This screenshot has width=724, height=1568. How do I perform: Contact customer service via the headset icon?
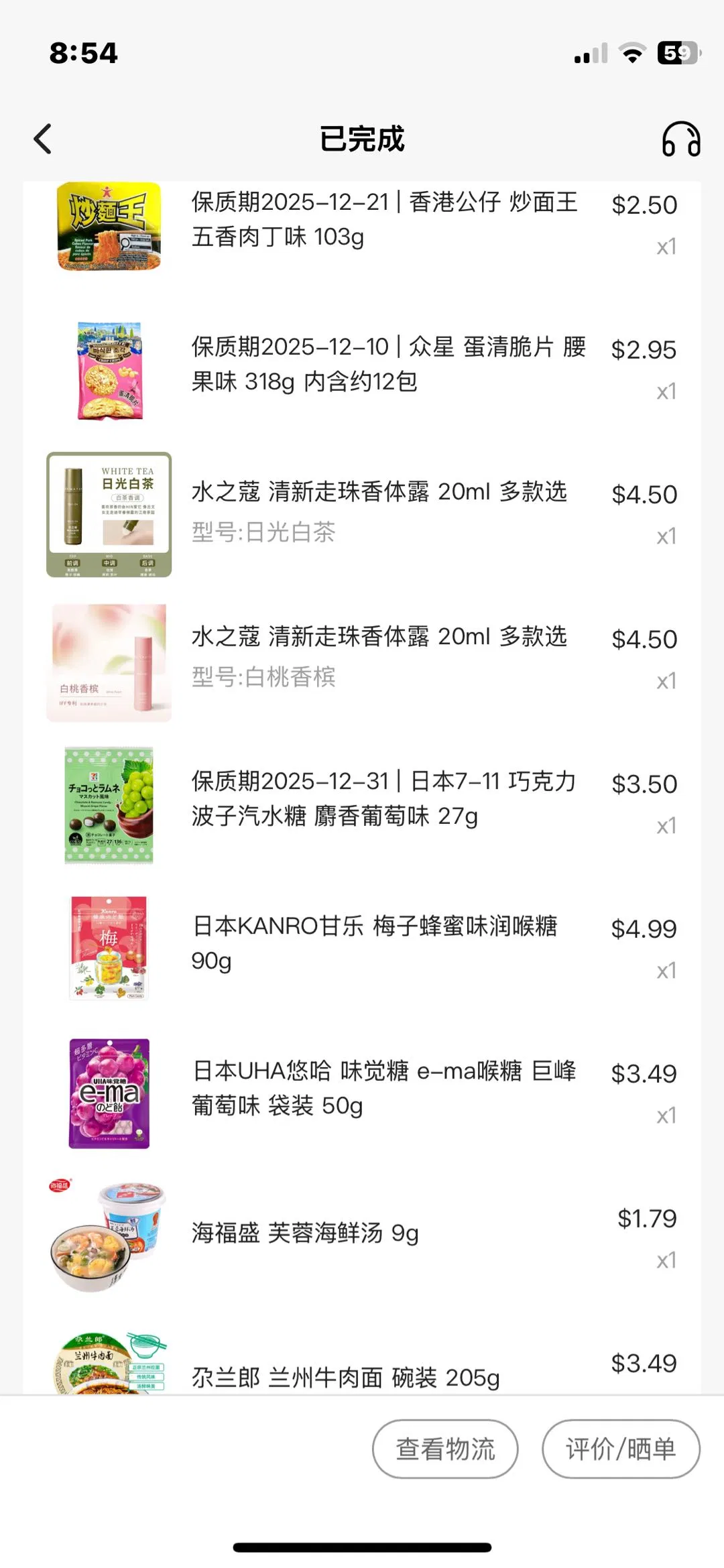[680, 139]
